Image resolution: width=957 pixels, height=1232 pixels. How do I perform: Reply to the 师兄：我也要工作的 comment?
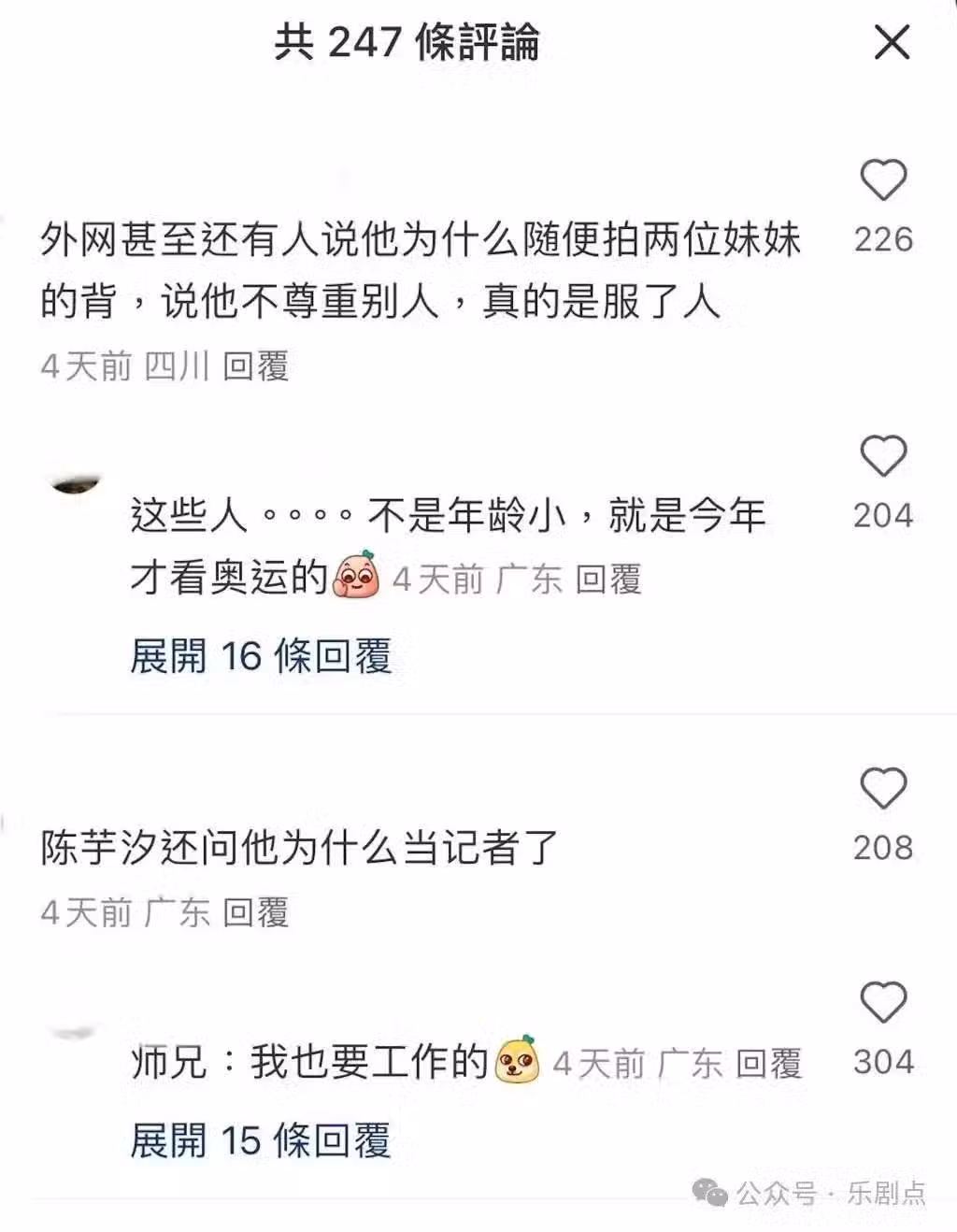point(768,1064)
